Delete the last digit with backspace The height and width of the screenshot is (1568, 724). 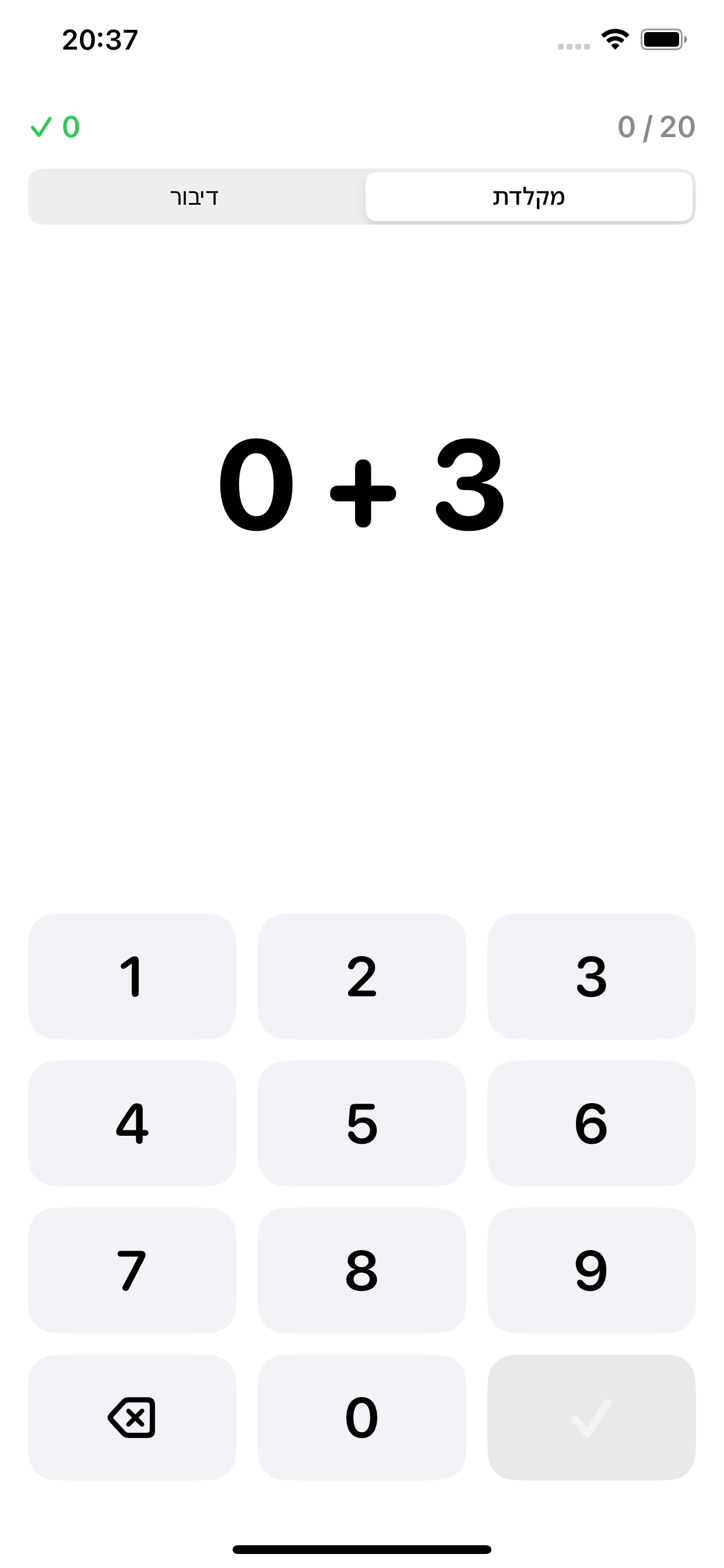pyautogui.click(x=132, y=1417)
